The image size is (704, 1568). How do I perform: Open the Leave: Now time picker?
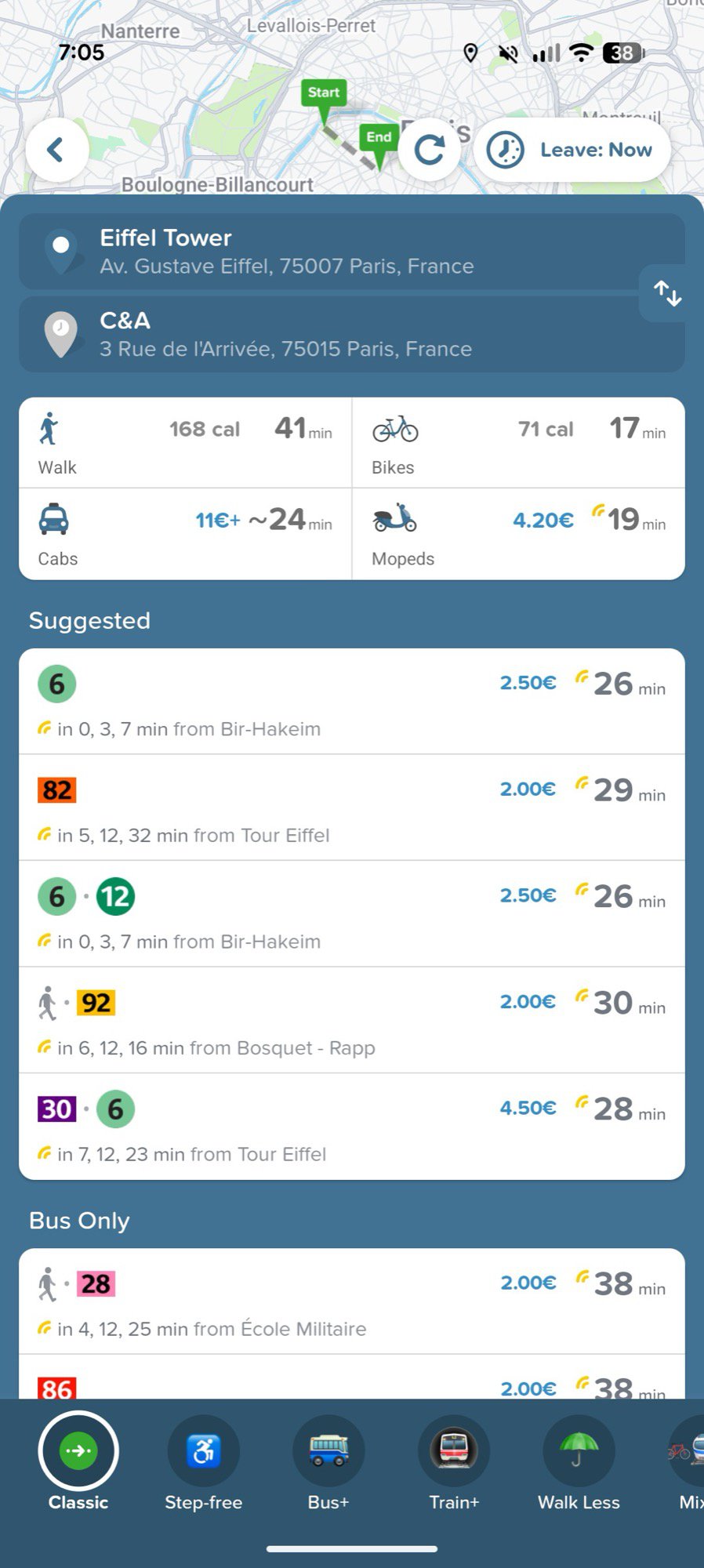[x=572, y=150]
